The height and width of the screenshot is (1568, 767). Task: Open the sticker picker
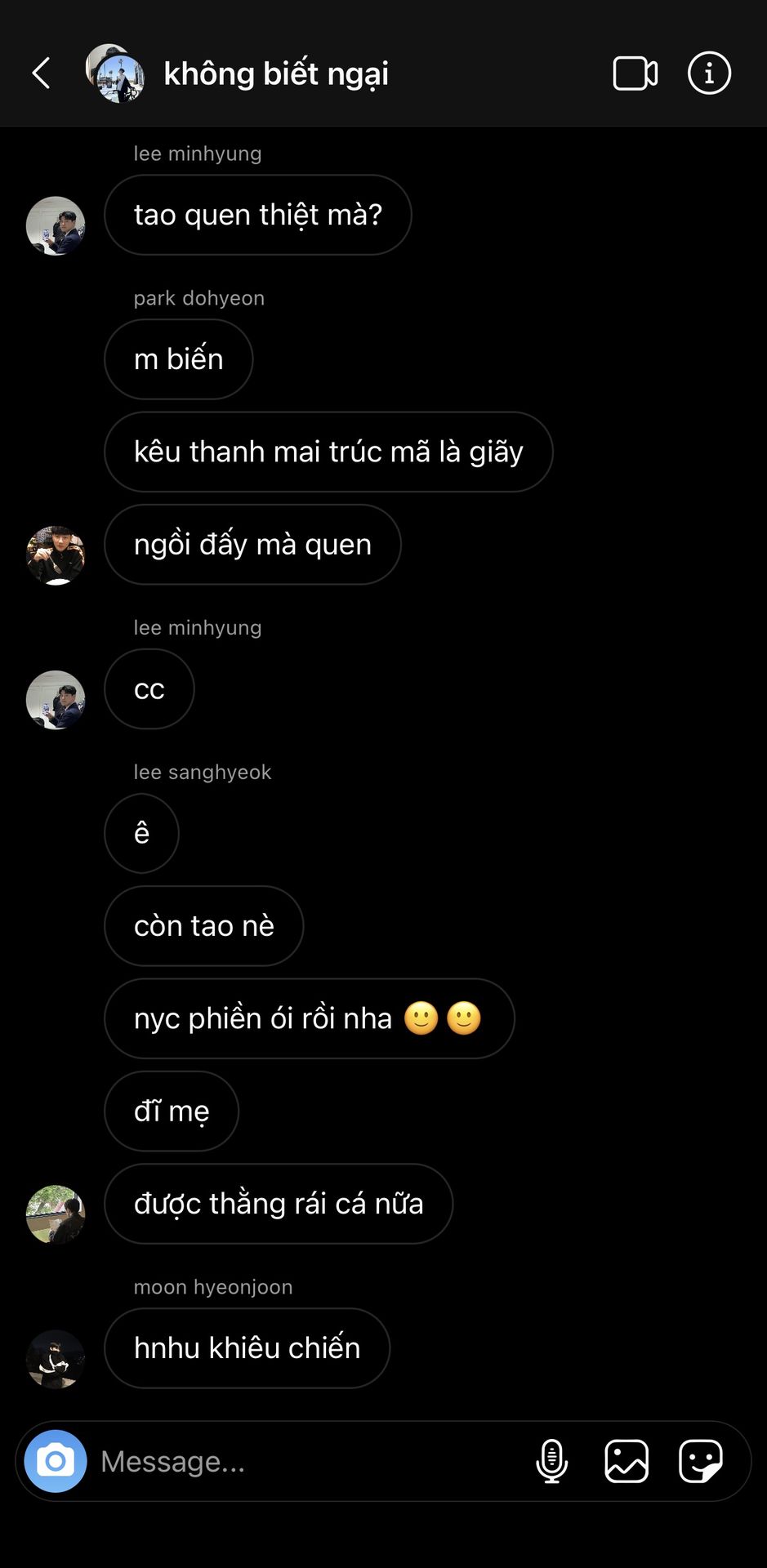700,1461
